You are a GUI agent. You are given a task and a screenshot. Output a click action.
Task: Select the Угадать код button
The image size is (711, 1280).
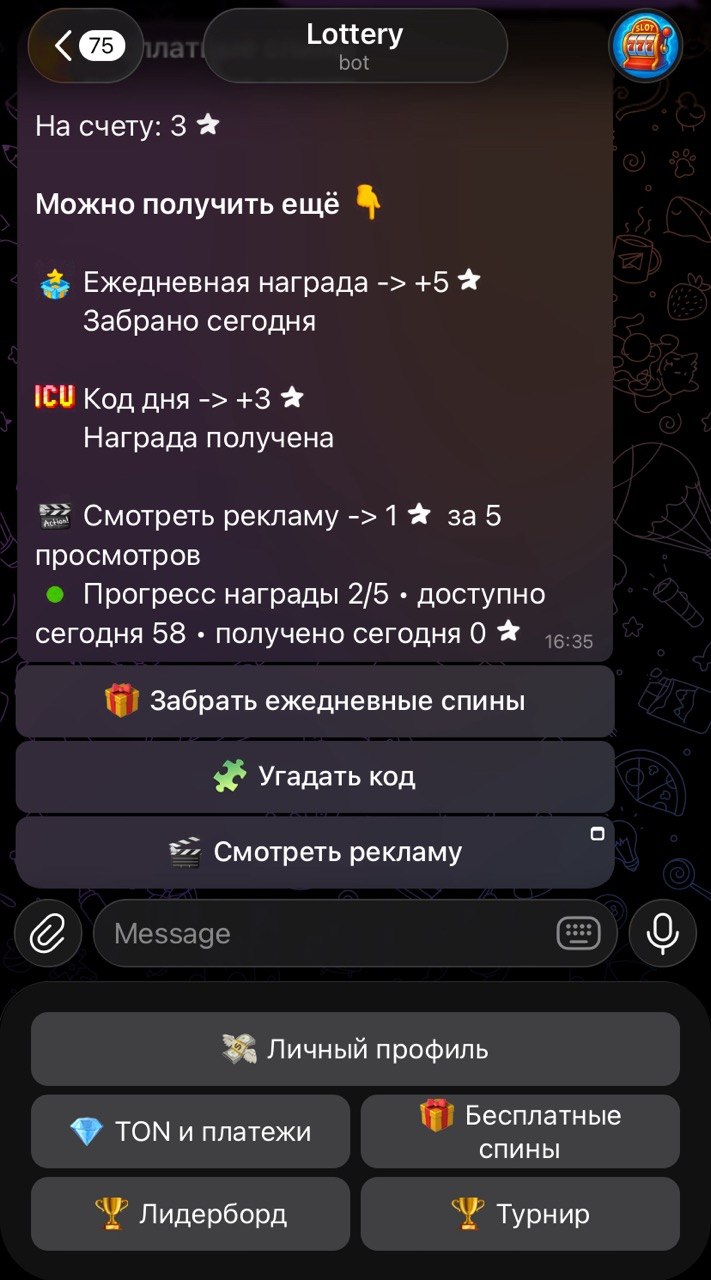pyautogui.click(x=315, y=776)
